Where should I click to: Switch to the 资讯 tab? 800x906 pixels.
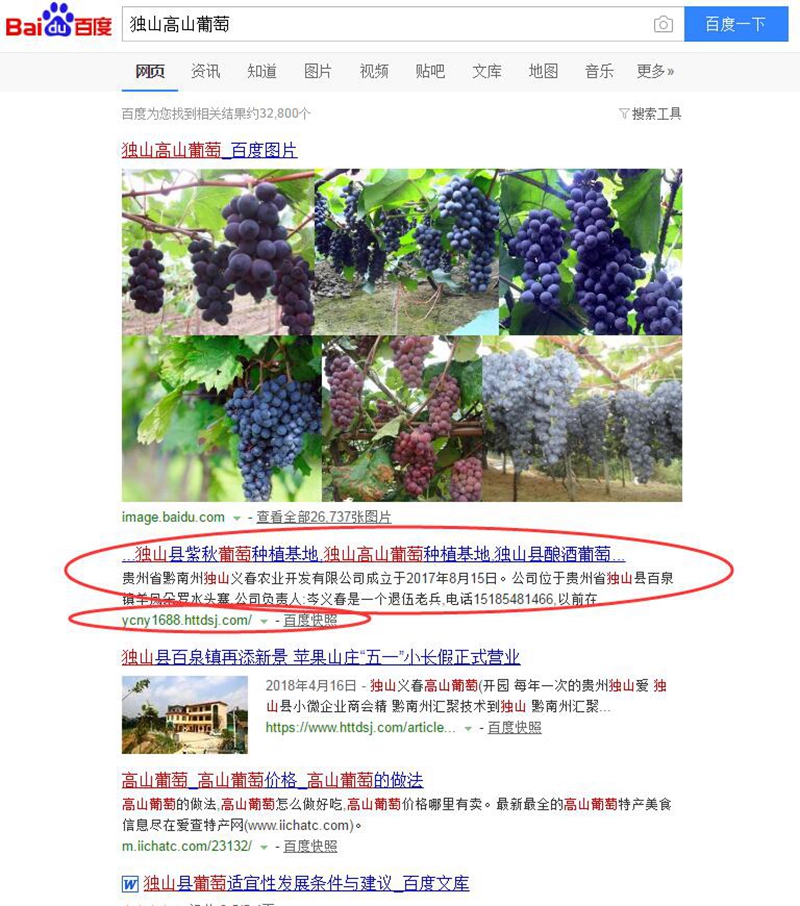point(206,72)
